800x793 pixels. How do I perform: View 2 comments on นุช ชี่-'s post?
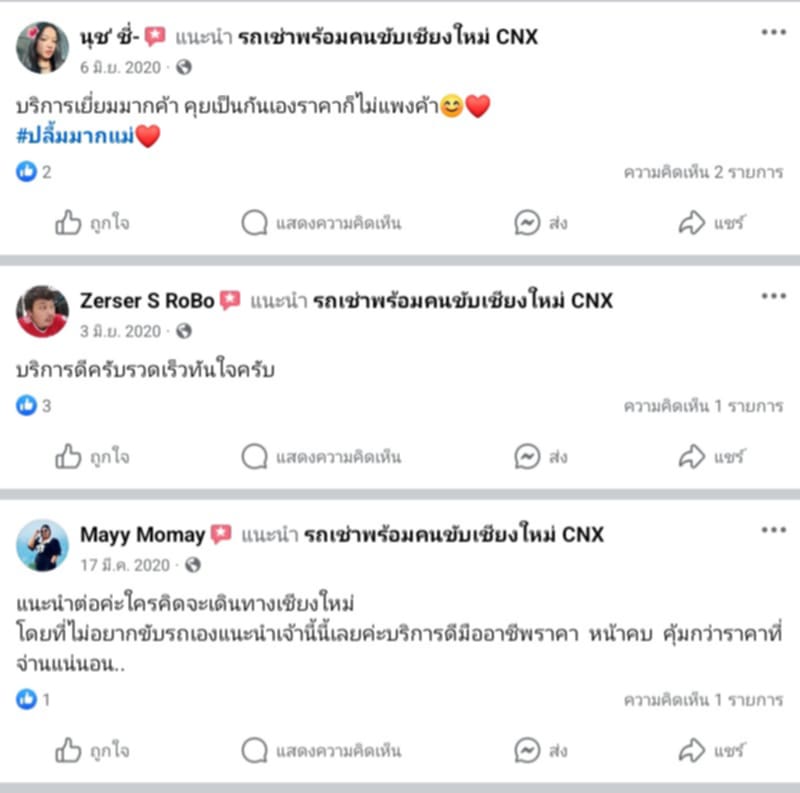[x=702, y=172]
